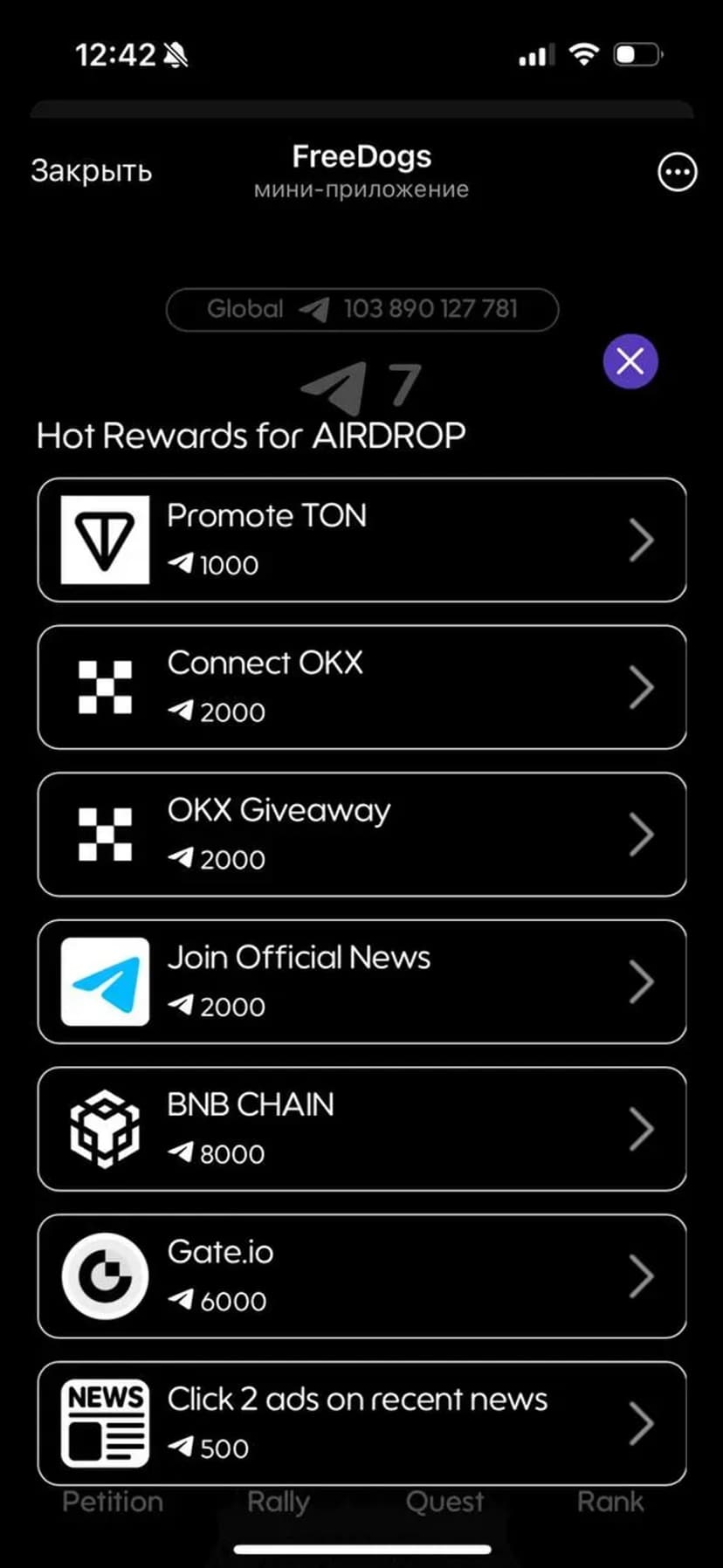Open the Promote TON reward
Screen dimensions: 723x1568
coord(361,540)
